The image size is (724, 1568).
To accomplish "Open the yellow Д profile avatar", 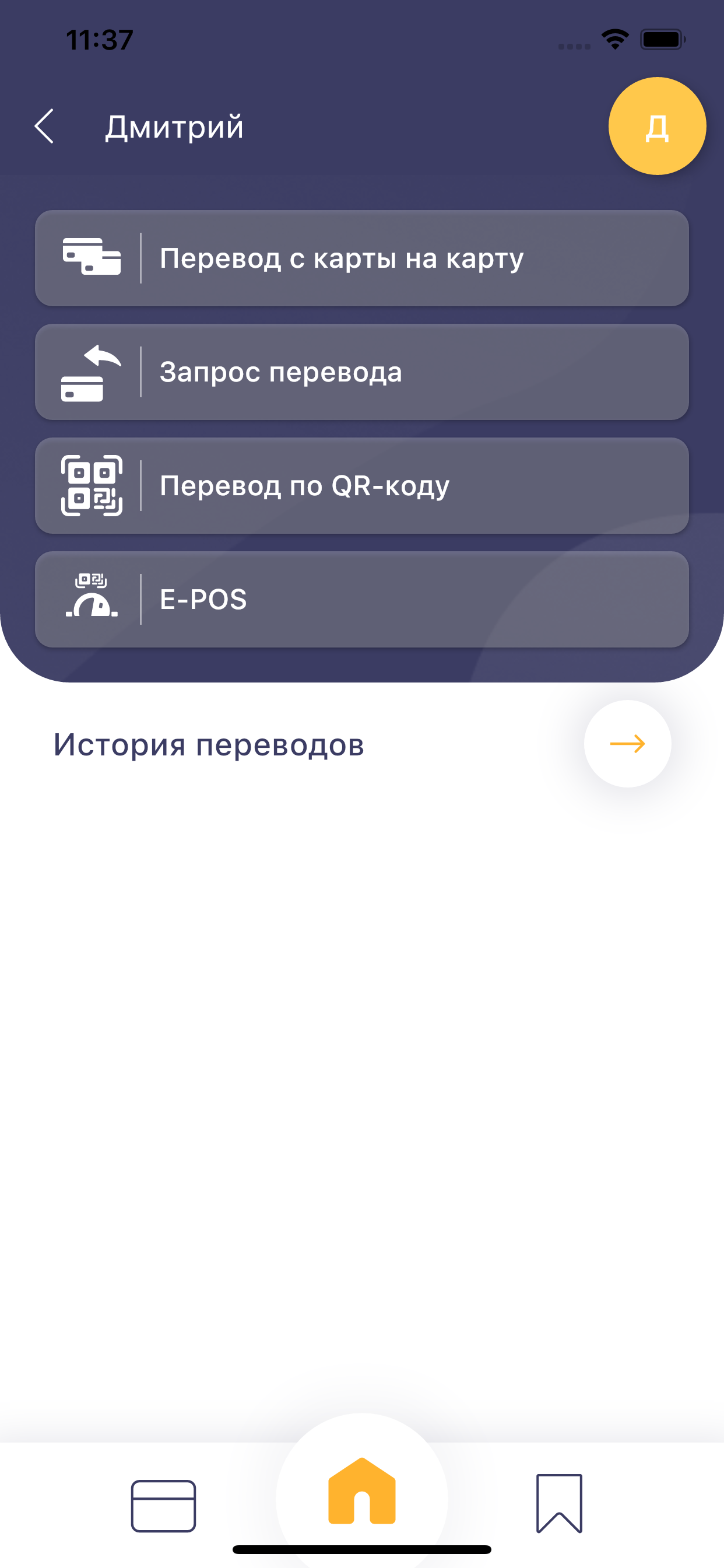I will tap(657, 126).
